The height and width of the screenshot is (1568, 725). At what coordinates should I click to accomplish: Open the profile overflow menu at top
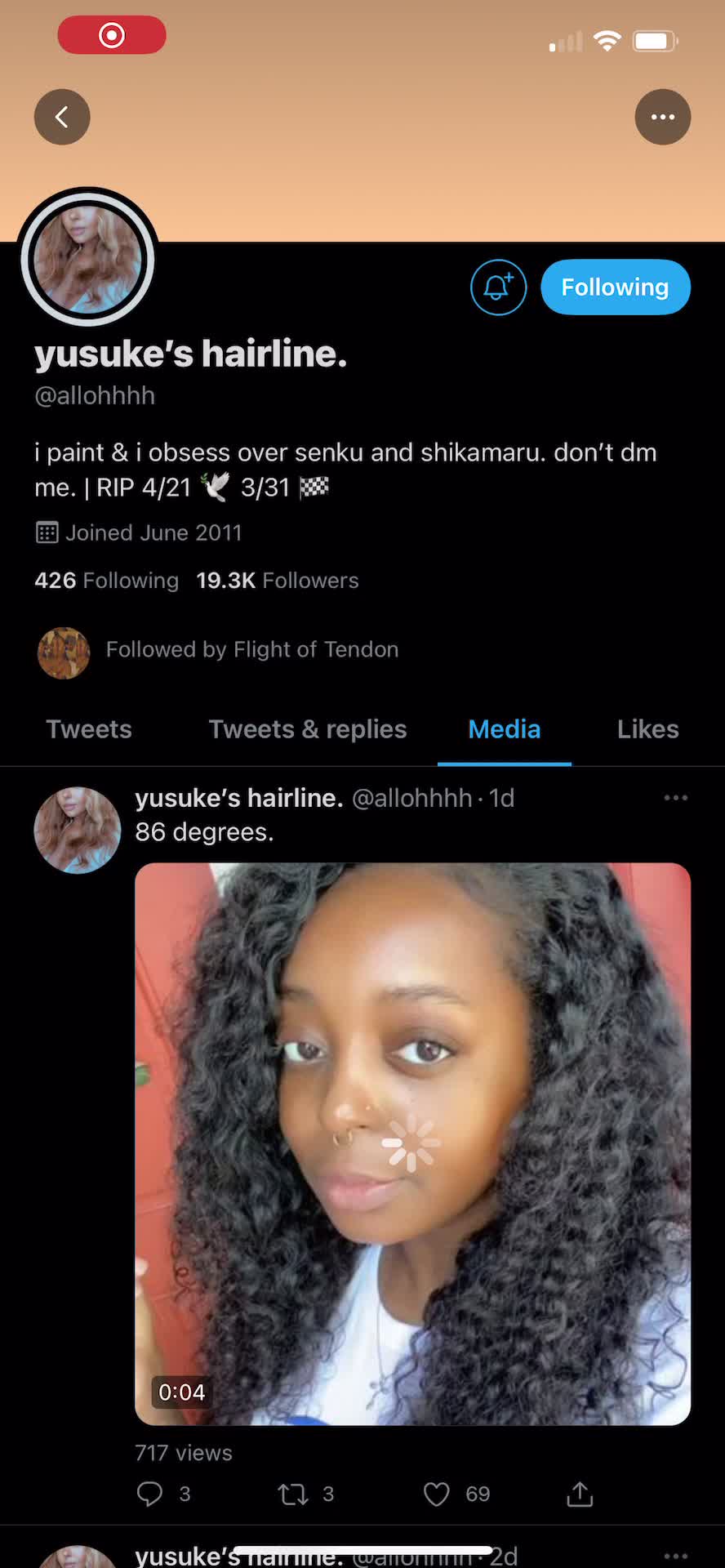(662, 118)
